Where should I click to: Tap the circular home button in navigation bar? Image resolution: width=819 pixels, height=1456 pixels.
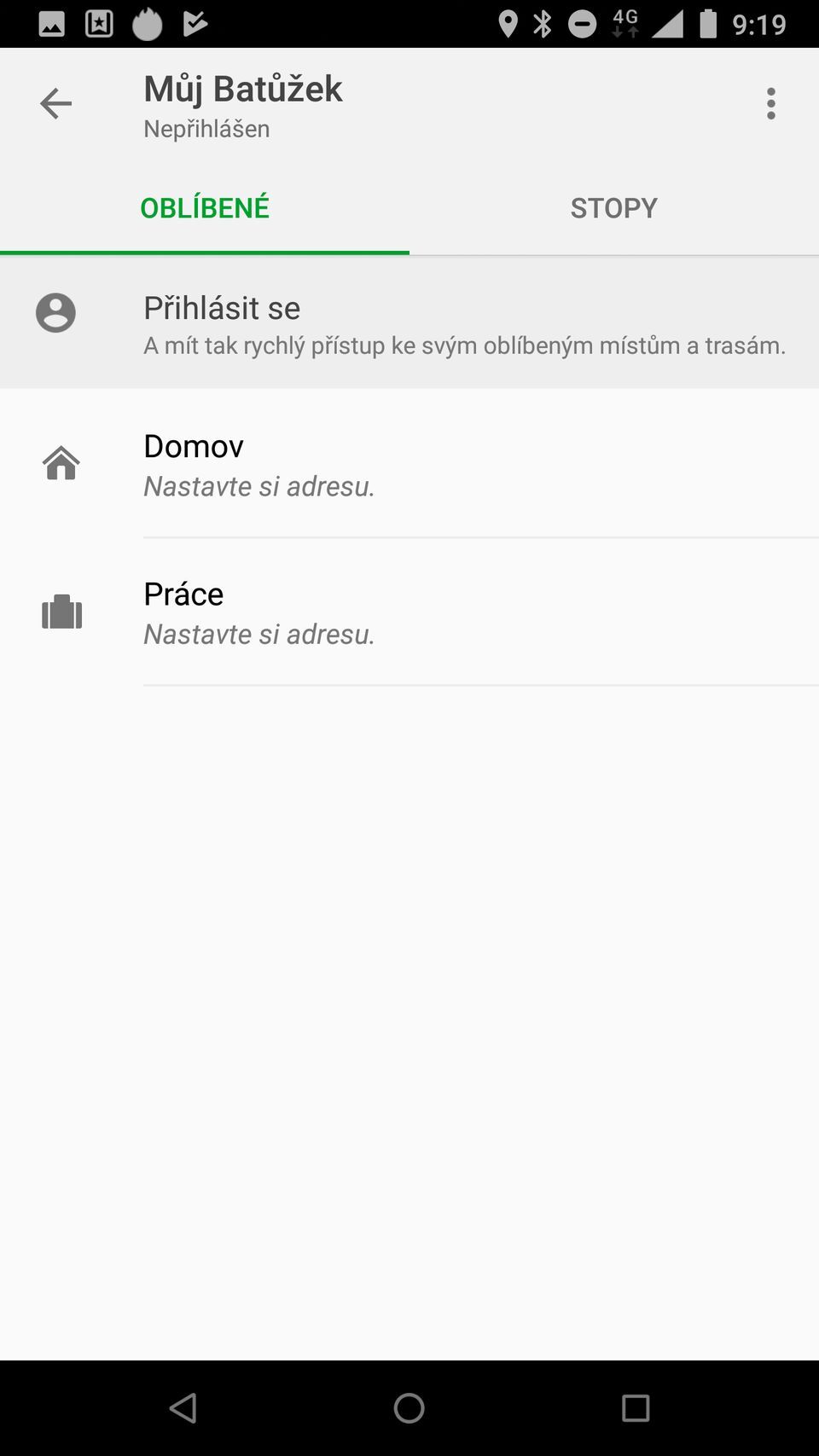409,1408
